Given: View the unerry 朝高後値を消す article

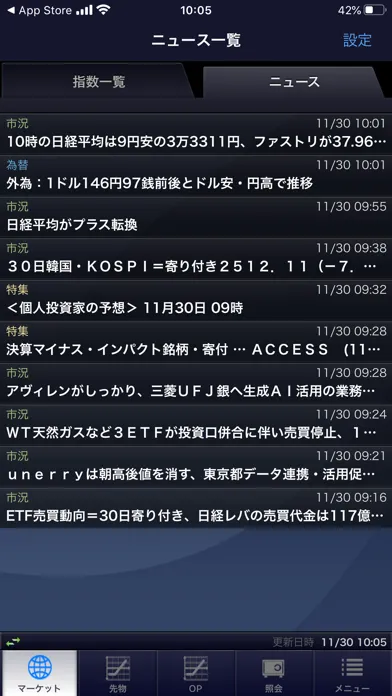Looking at the screenshot, I should point(196,467).
